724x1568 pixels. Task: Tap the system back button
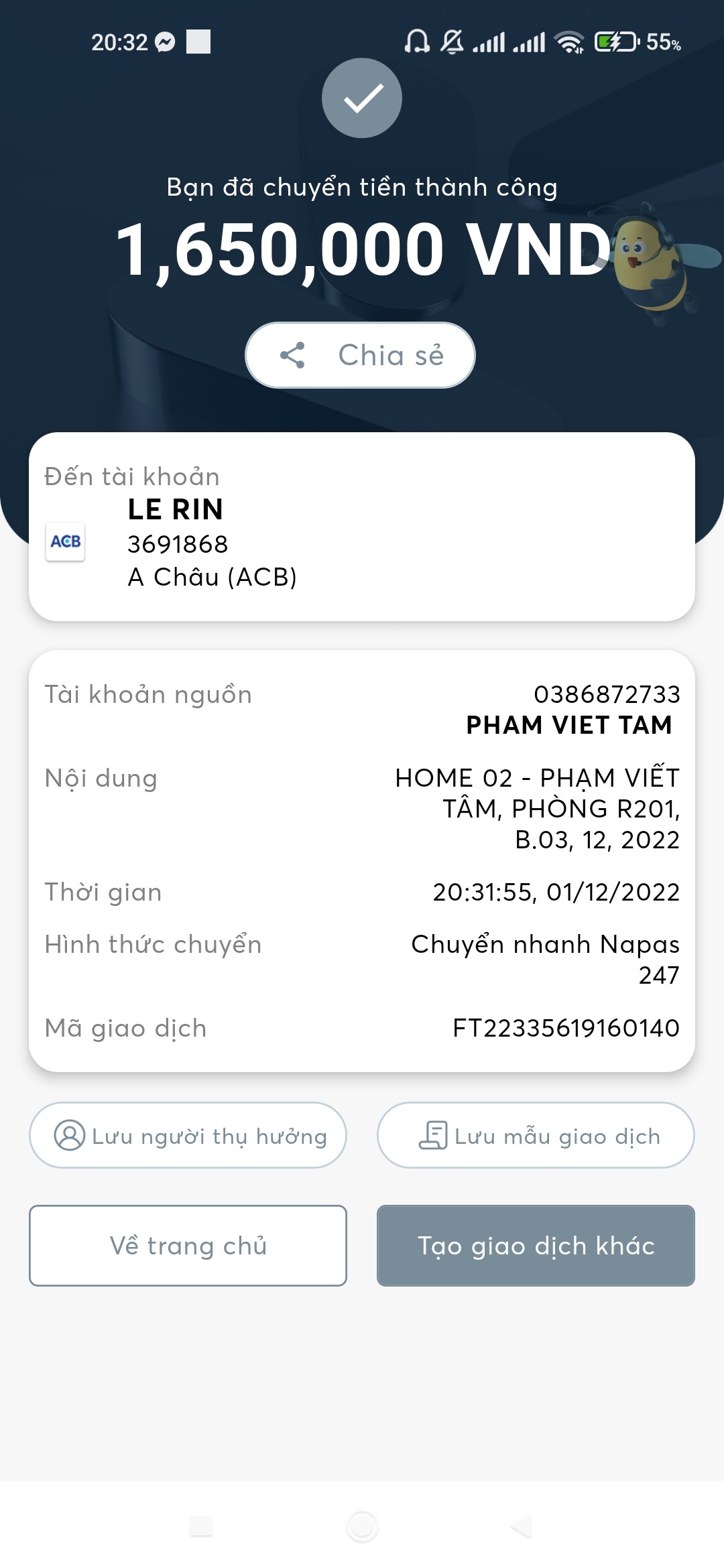click(522, 1526)
